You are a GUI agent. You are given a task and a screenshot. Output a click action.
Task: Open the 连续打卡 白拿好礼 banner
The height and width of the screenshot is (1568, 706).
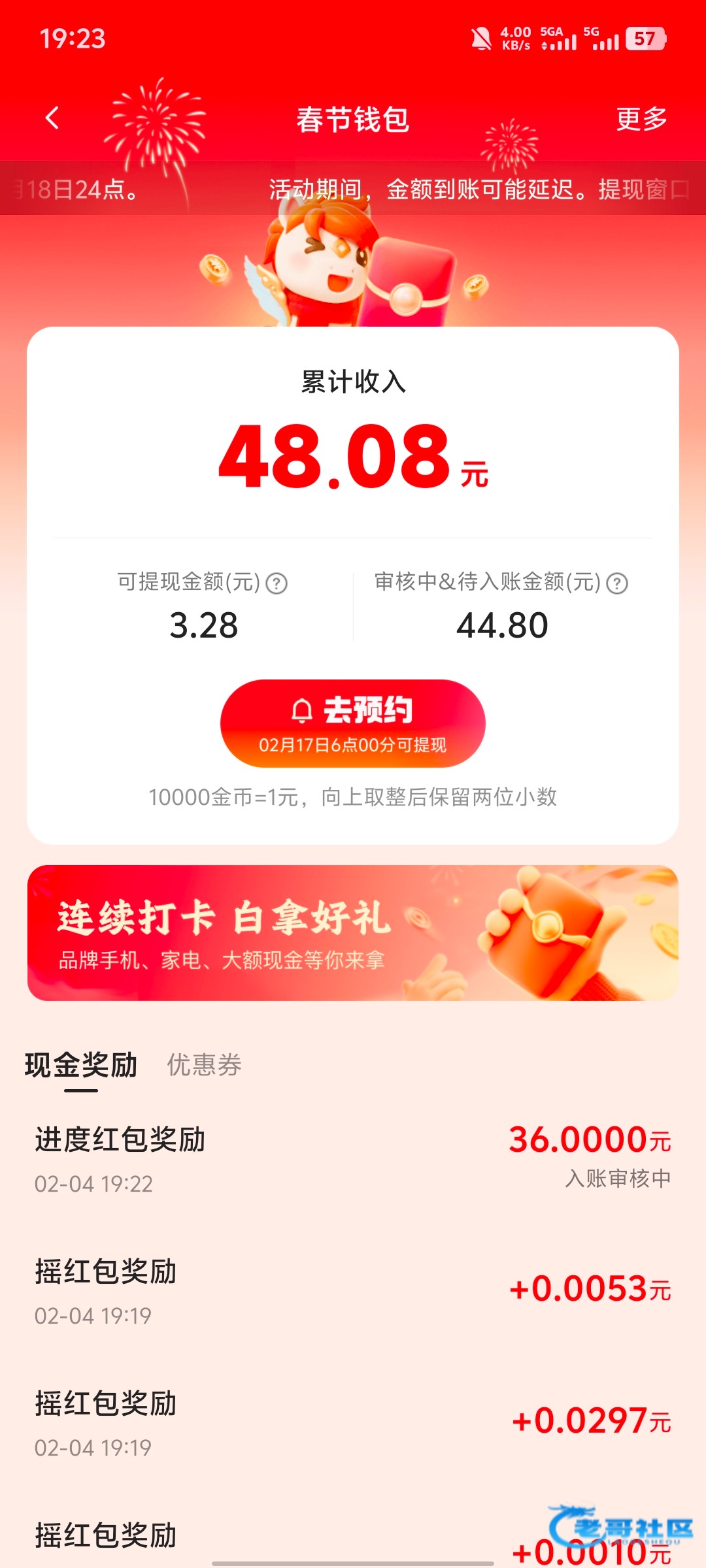coord(353,933)
